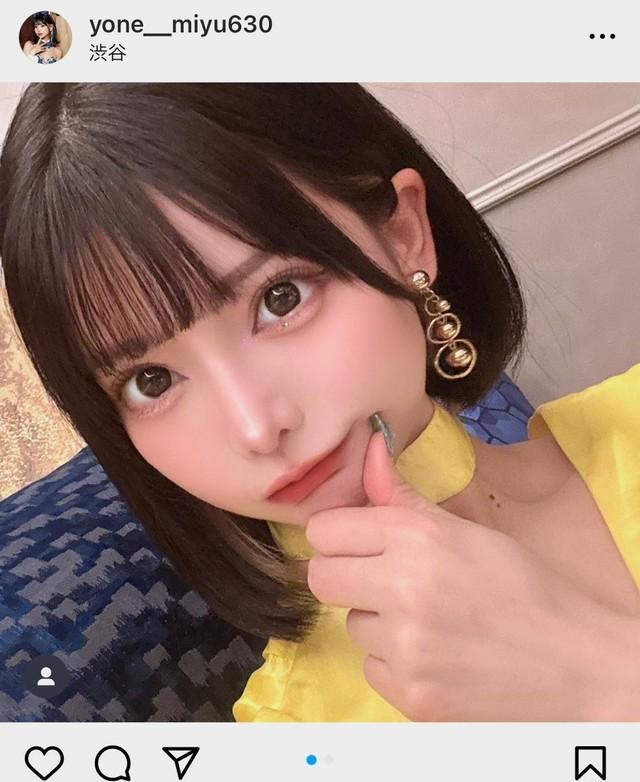Open the post's three-dot overflow menu
Screen dimensions: 640x782
[x=602, y=37]
